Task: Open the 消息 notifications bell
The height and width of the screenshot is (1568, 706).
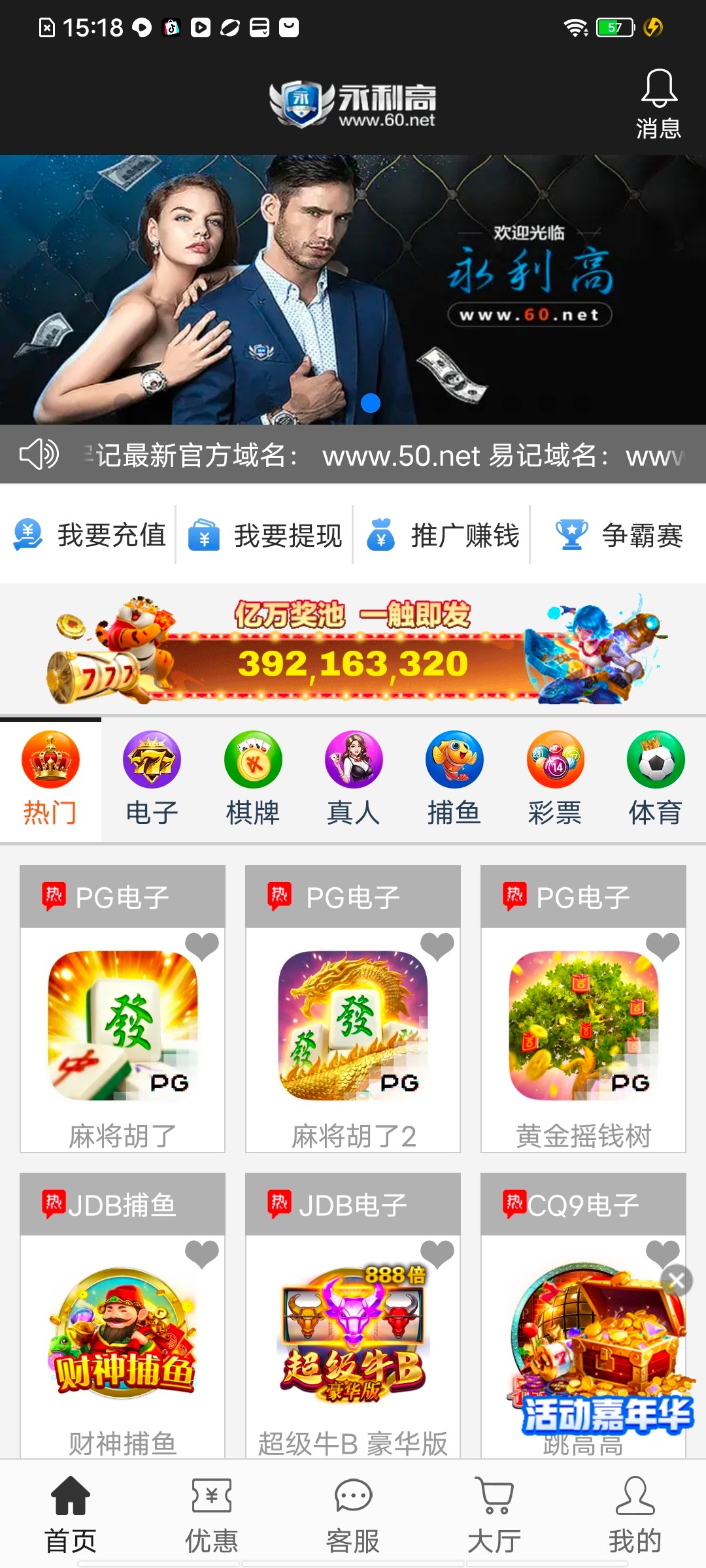Action: (658, 103)
